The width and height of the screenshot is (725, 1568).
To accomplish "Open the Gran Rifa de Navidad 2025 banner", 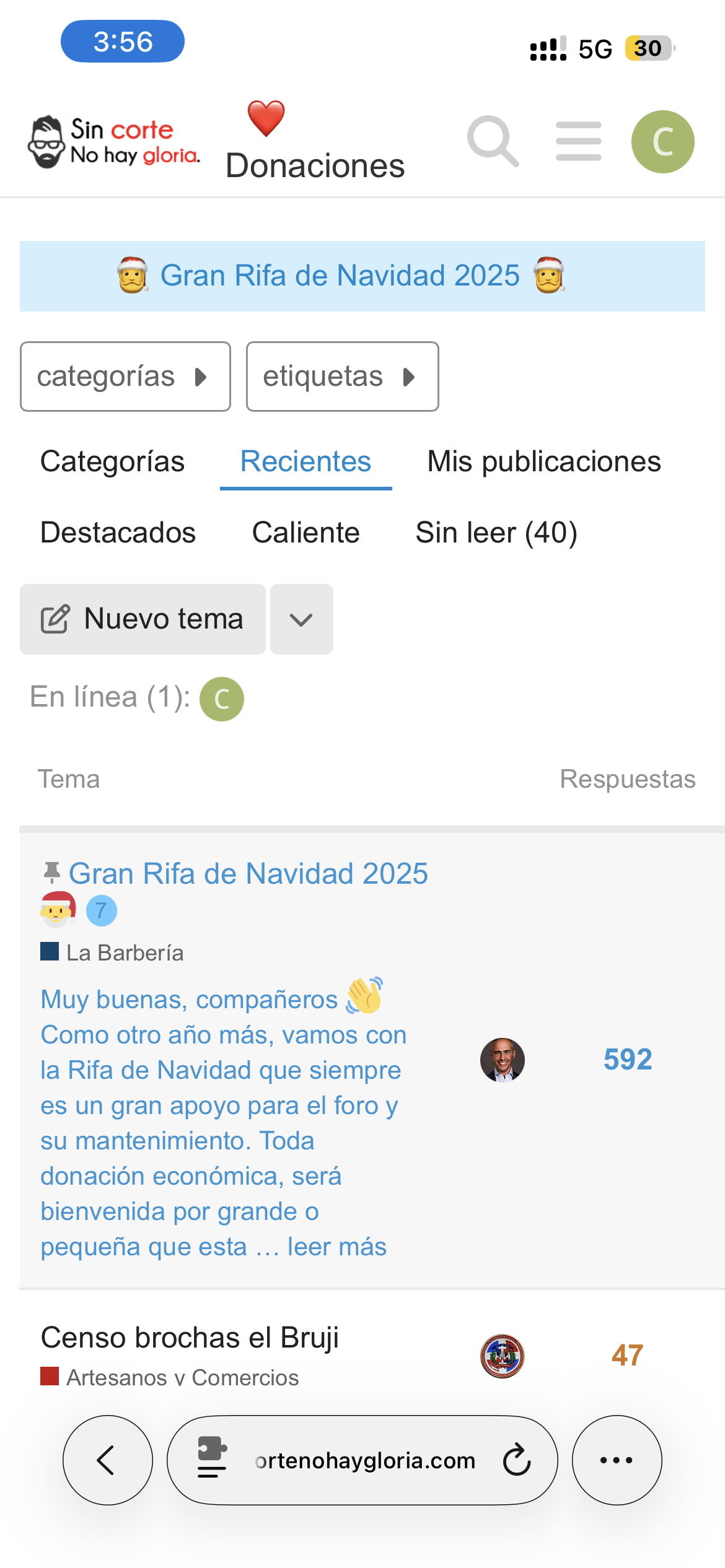I will click(340, 276).
